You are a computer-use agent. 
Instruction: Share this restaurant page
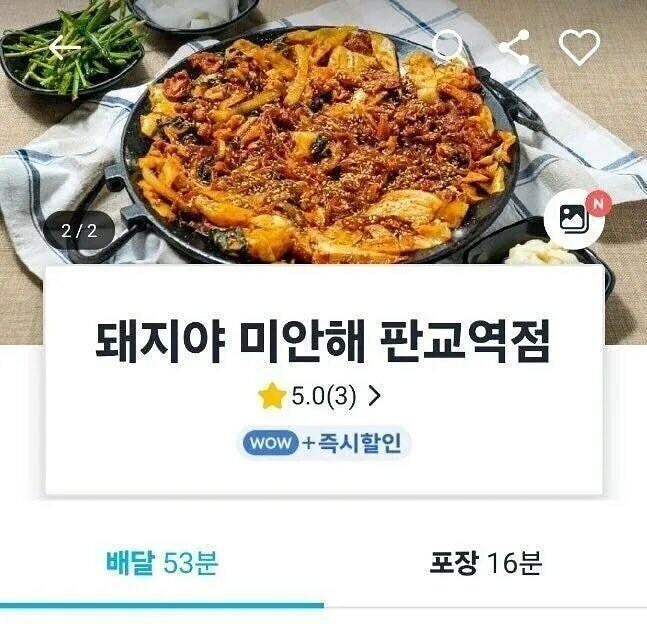514,47
